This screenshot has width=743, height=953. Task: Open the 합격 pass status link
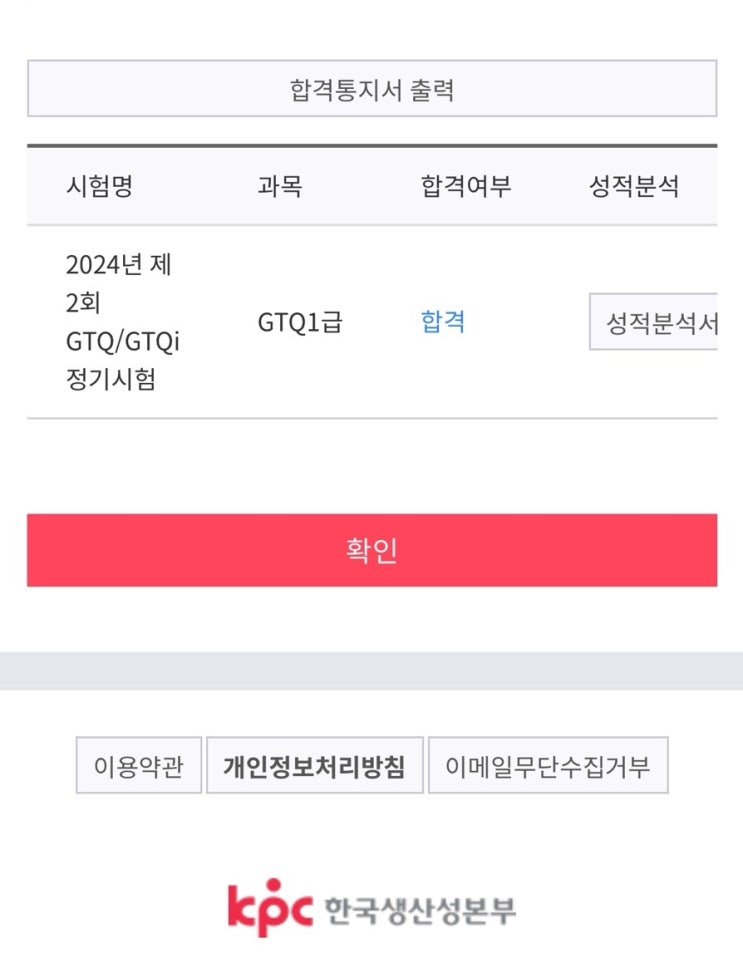pyautogui.click(x=441, y=323)
